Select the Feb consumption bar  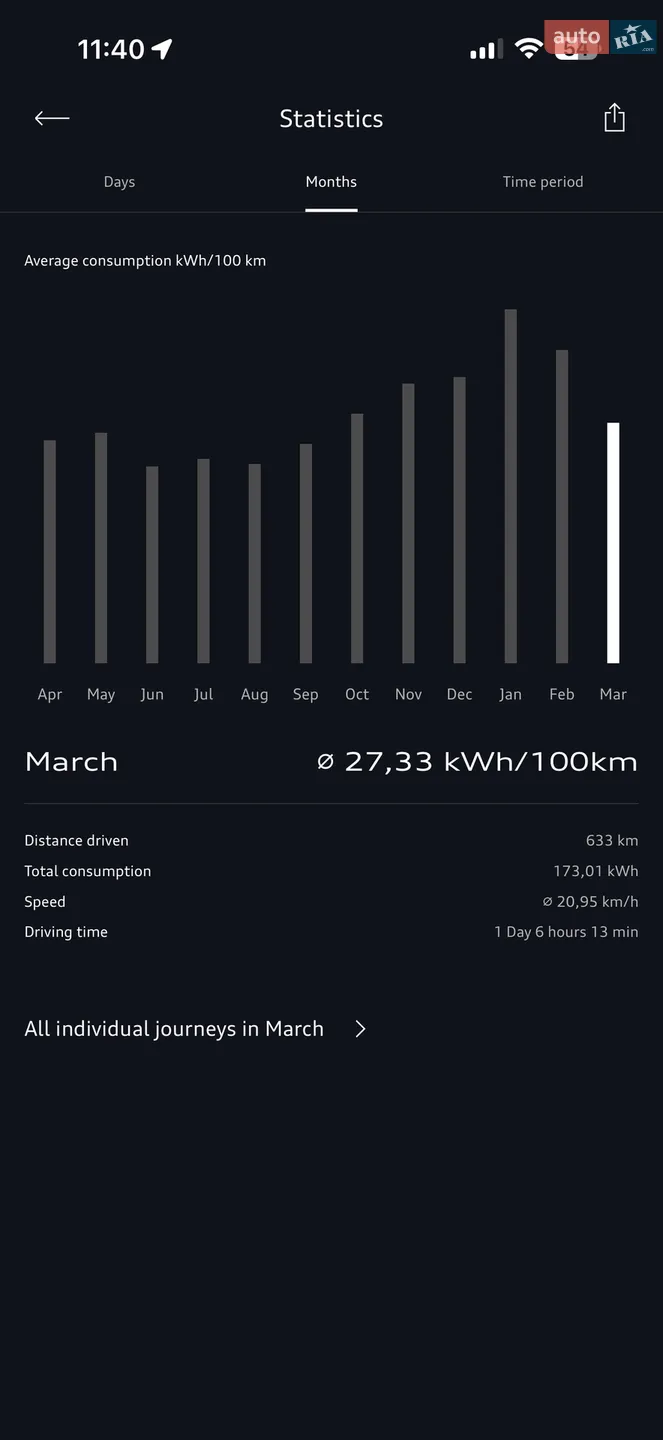coord(562,506)
